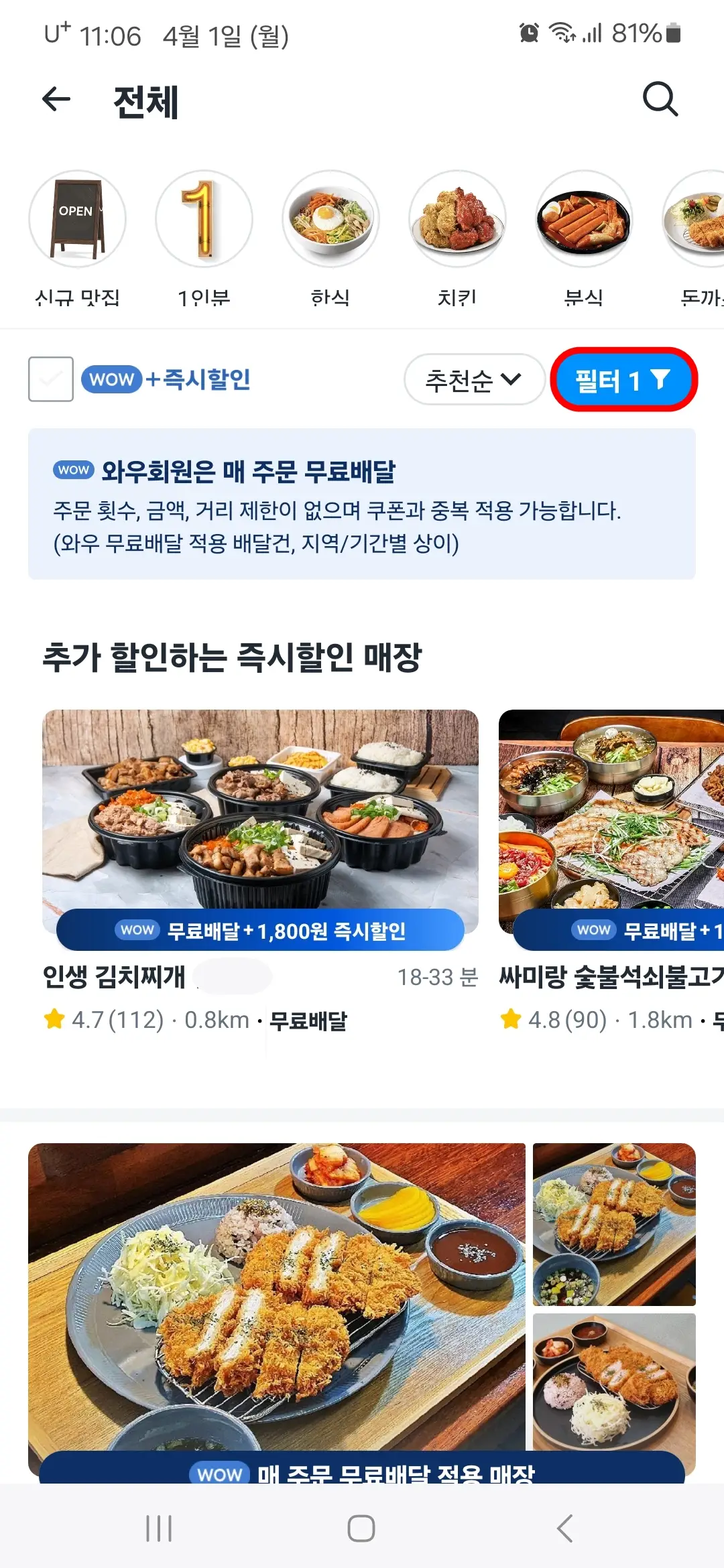Expand the sort order options chevron

pos(512,381)
